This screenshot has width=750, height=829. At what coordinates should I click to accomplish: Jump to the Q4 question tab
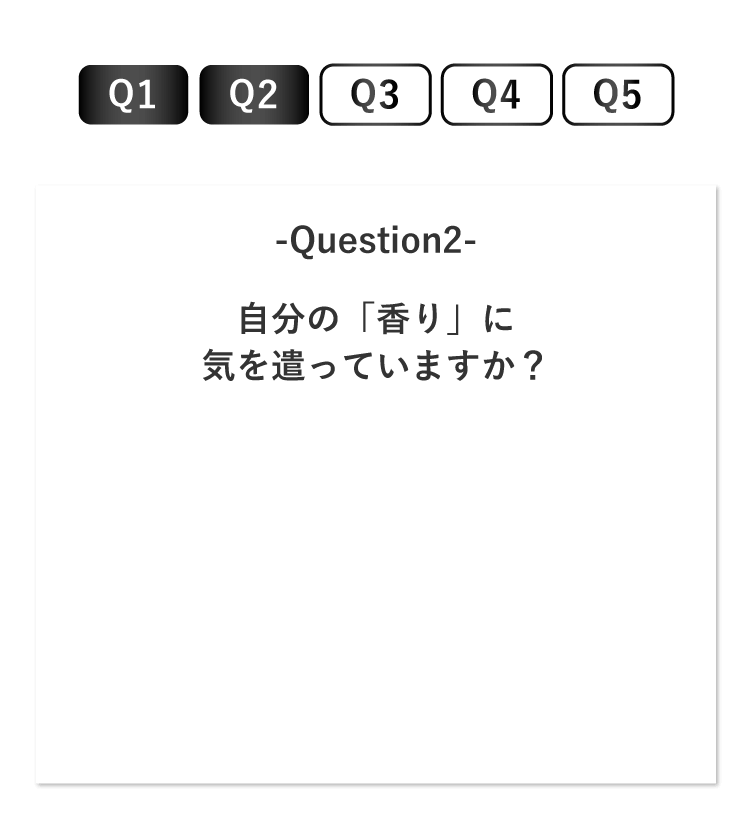pos(497,94)
